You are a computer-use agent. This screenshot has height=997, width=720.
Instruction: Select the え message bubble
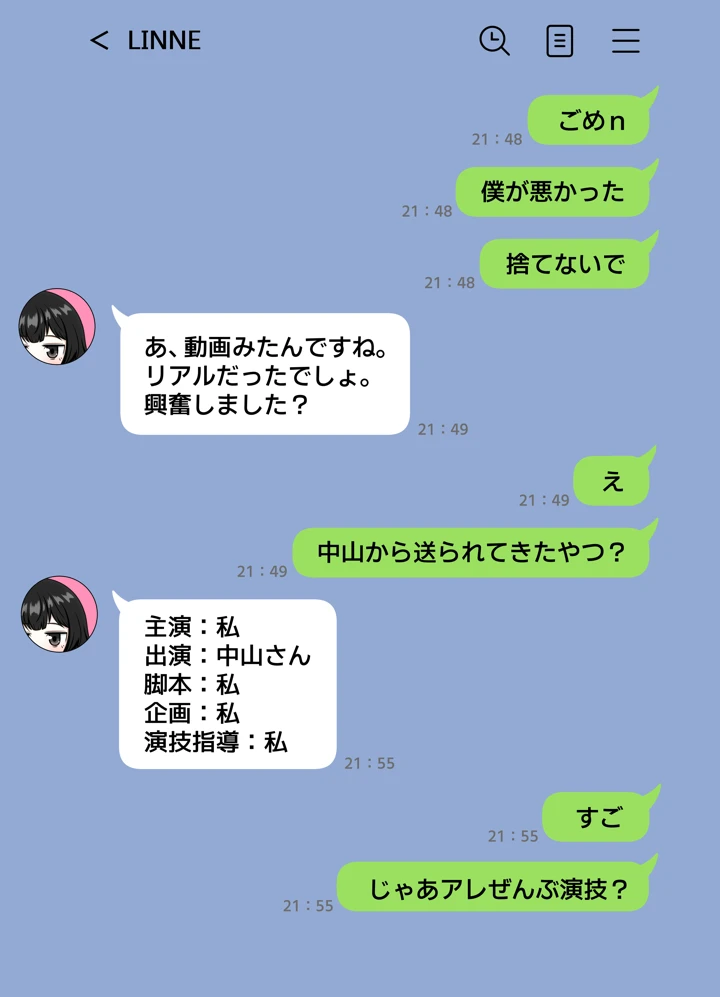[x=612, y=478]
